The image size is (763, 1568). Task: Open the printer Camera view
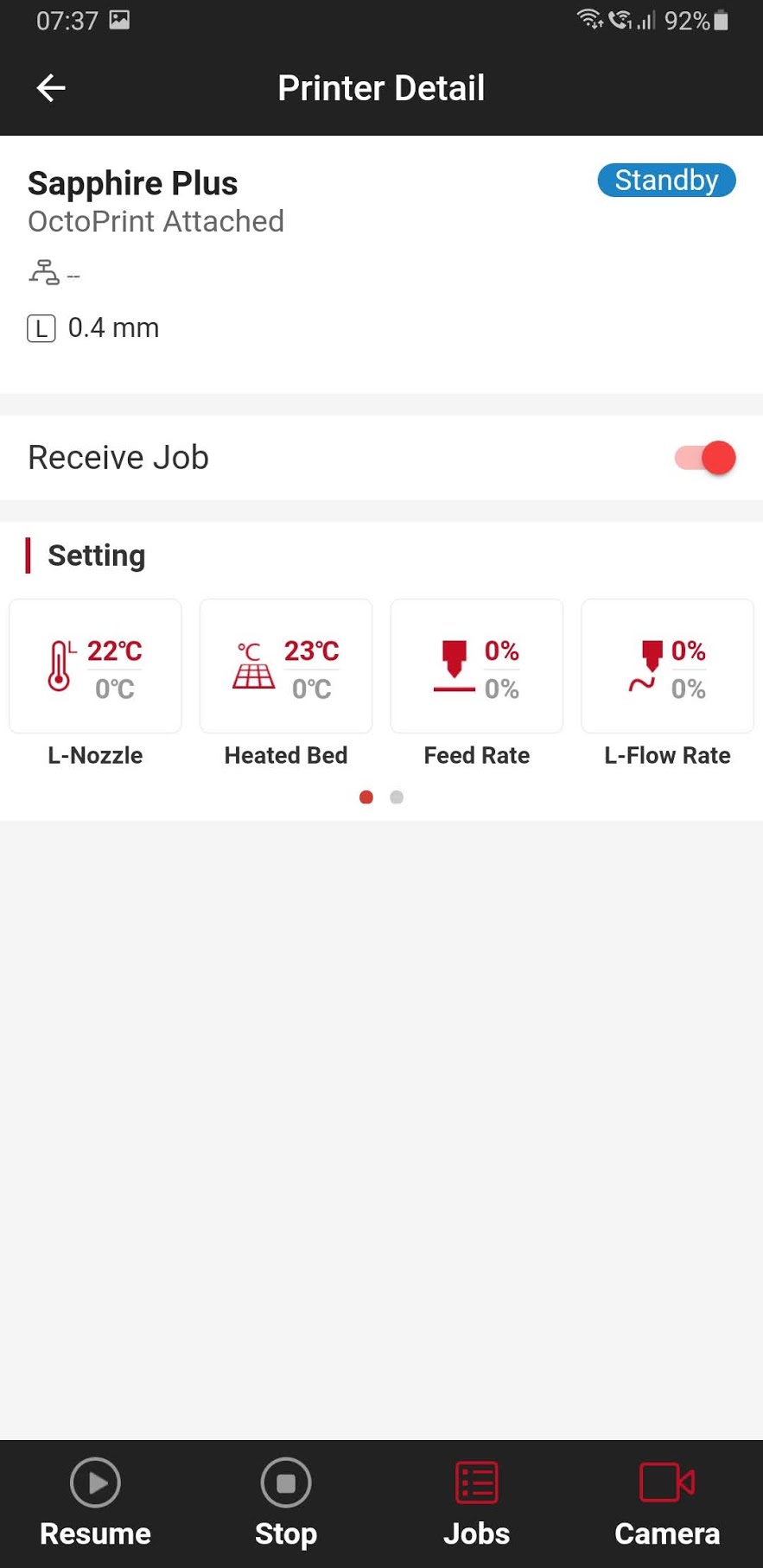pyautogui.click(x=667, y=1502)
